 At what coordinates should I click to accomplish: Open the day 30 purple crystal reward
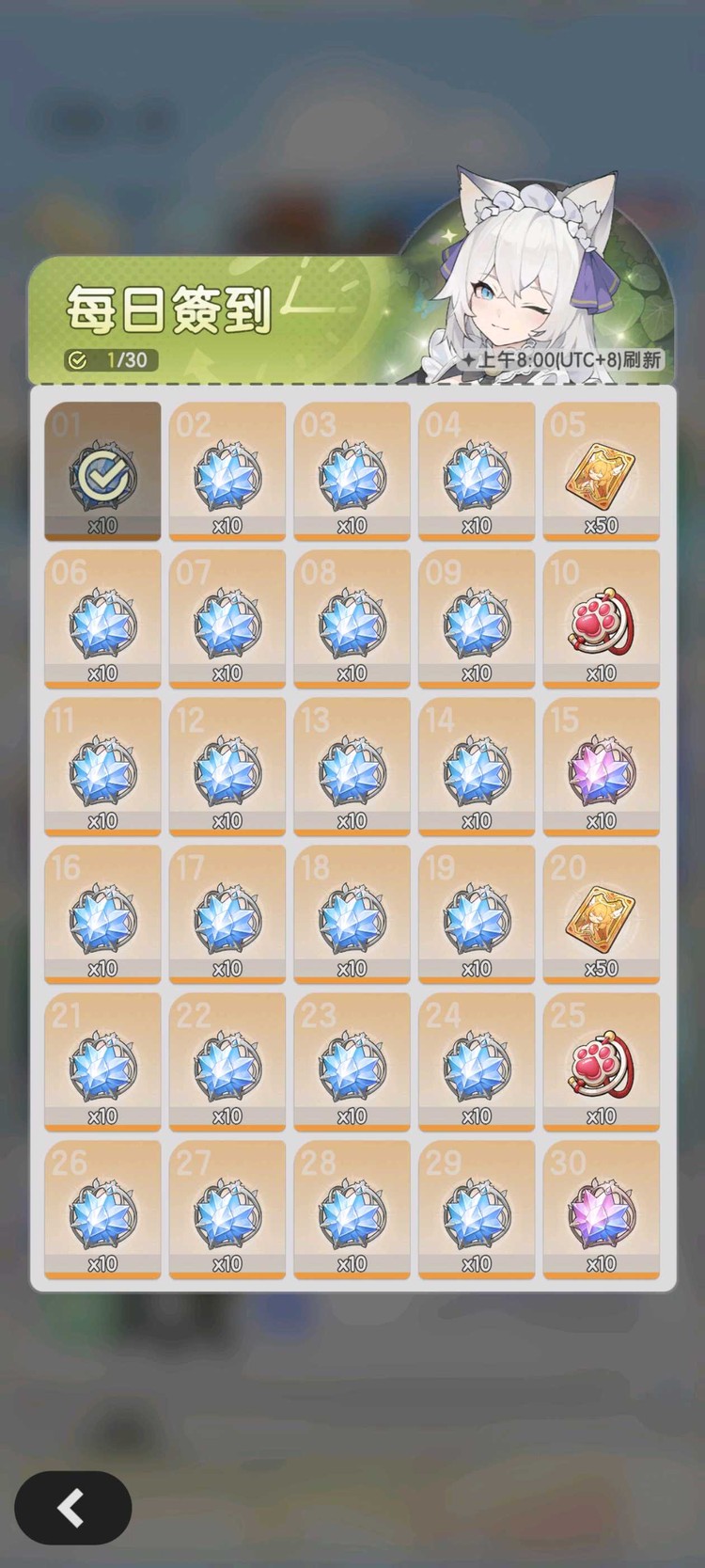[601, 1210]
